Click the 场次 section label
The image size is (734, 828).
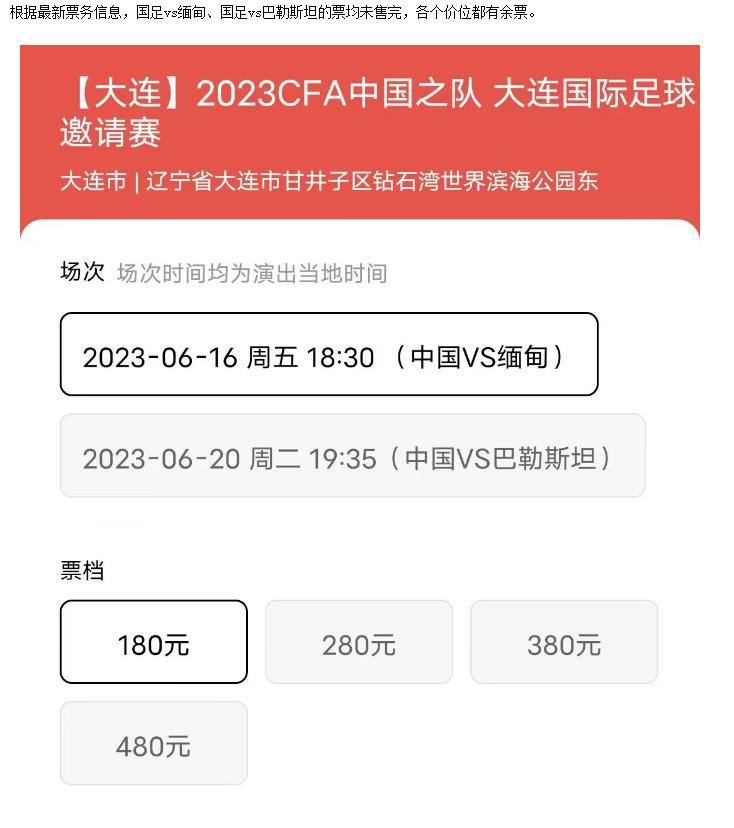tap(82, 272)
